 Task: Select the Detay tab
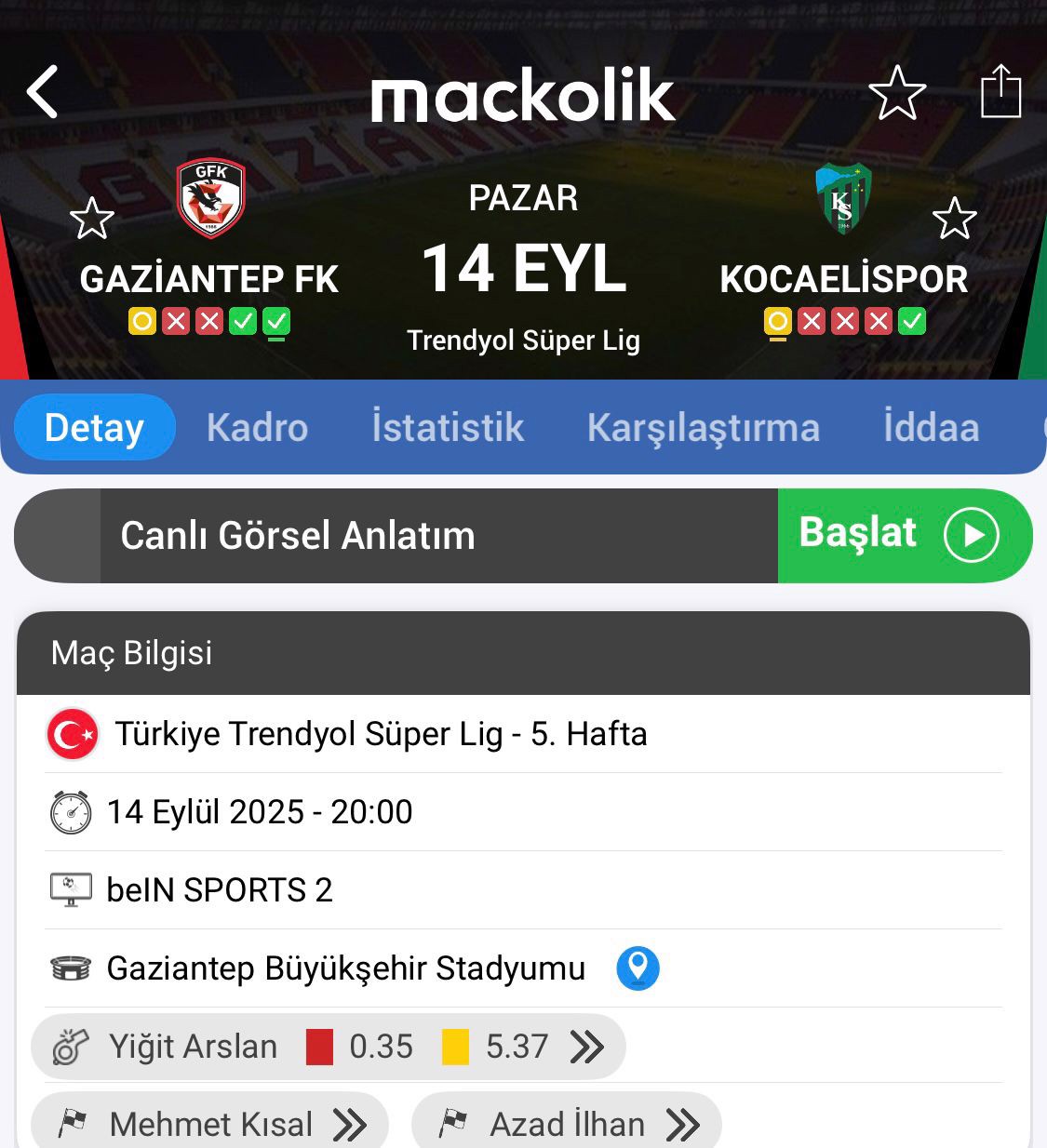[x=94, y=428]
